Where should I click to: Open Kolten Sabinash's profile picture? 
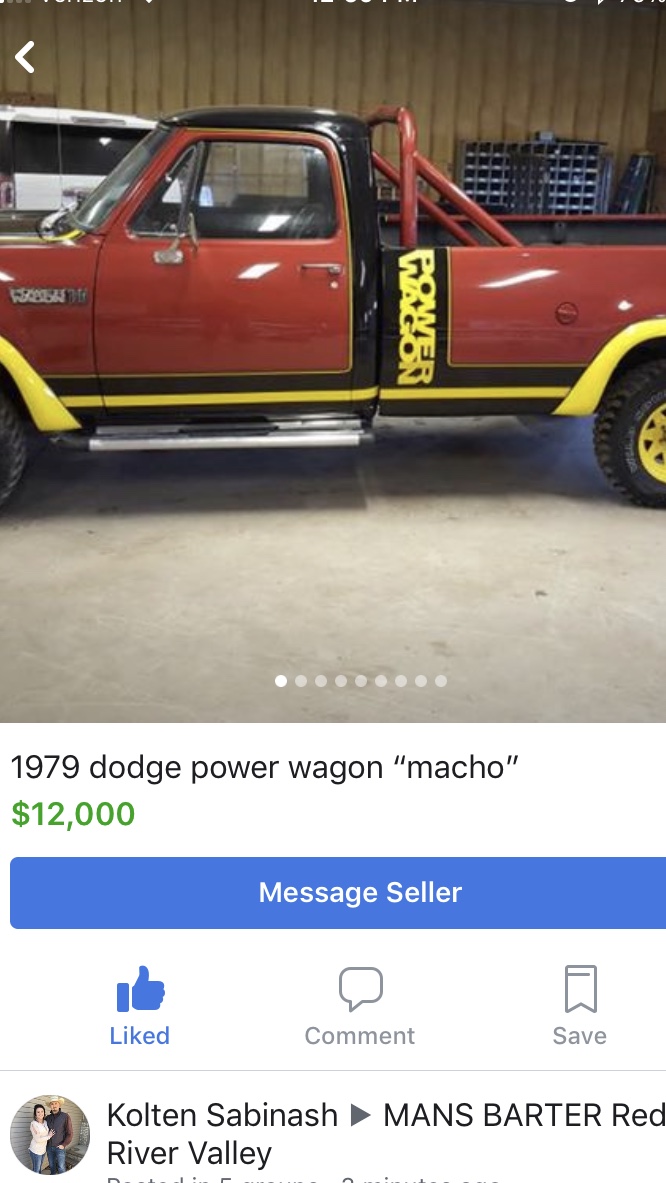(x=50, y=1135)
